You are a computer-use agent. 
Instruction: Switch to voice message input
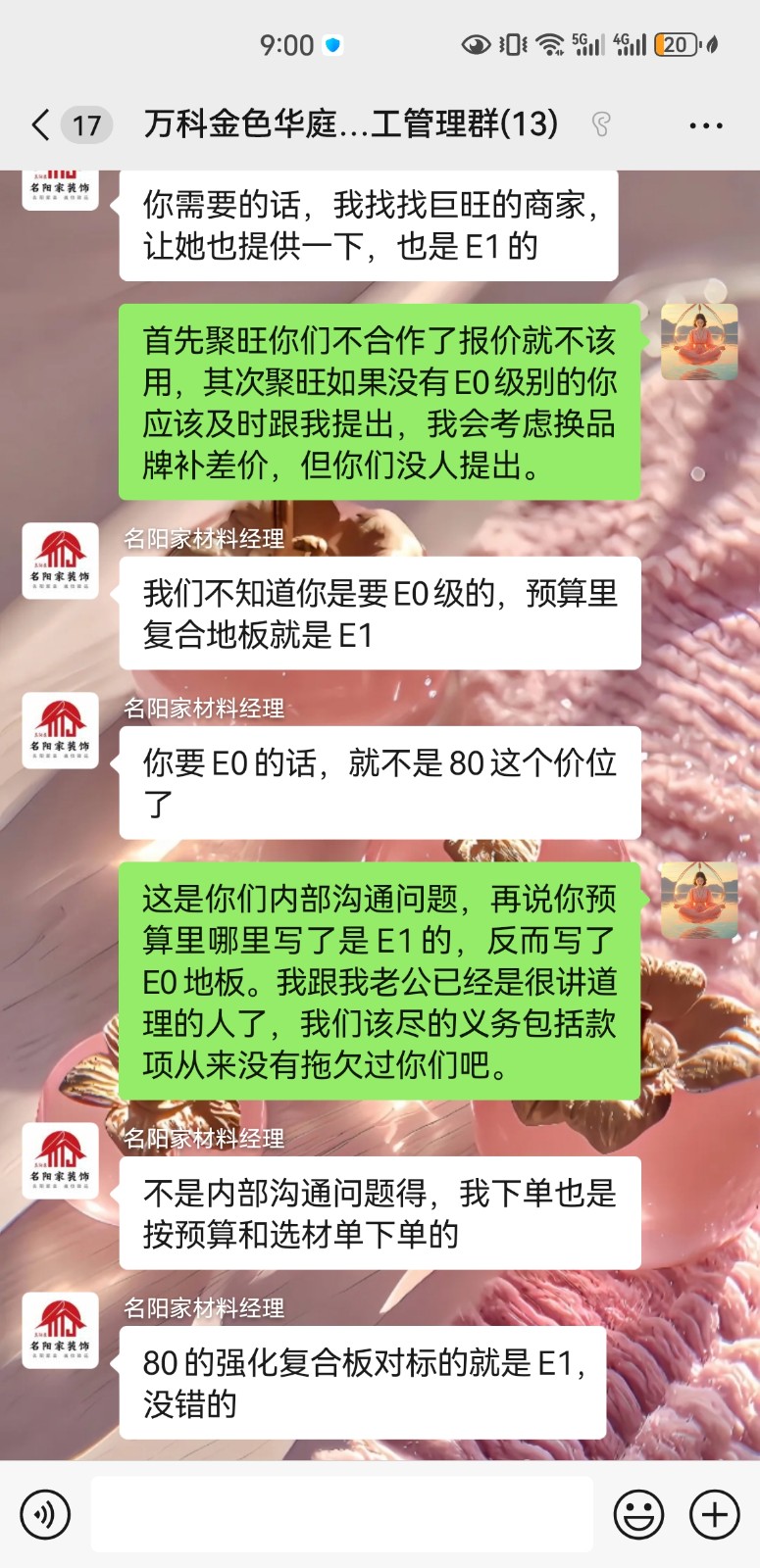coord(45,1514)
